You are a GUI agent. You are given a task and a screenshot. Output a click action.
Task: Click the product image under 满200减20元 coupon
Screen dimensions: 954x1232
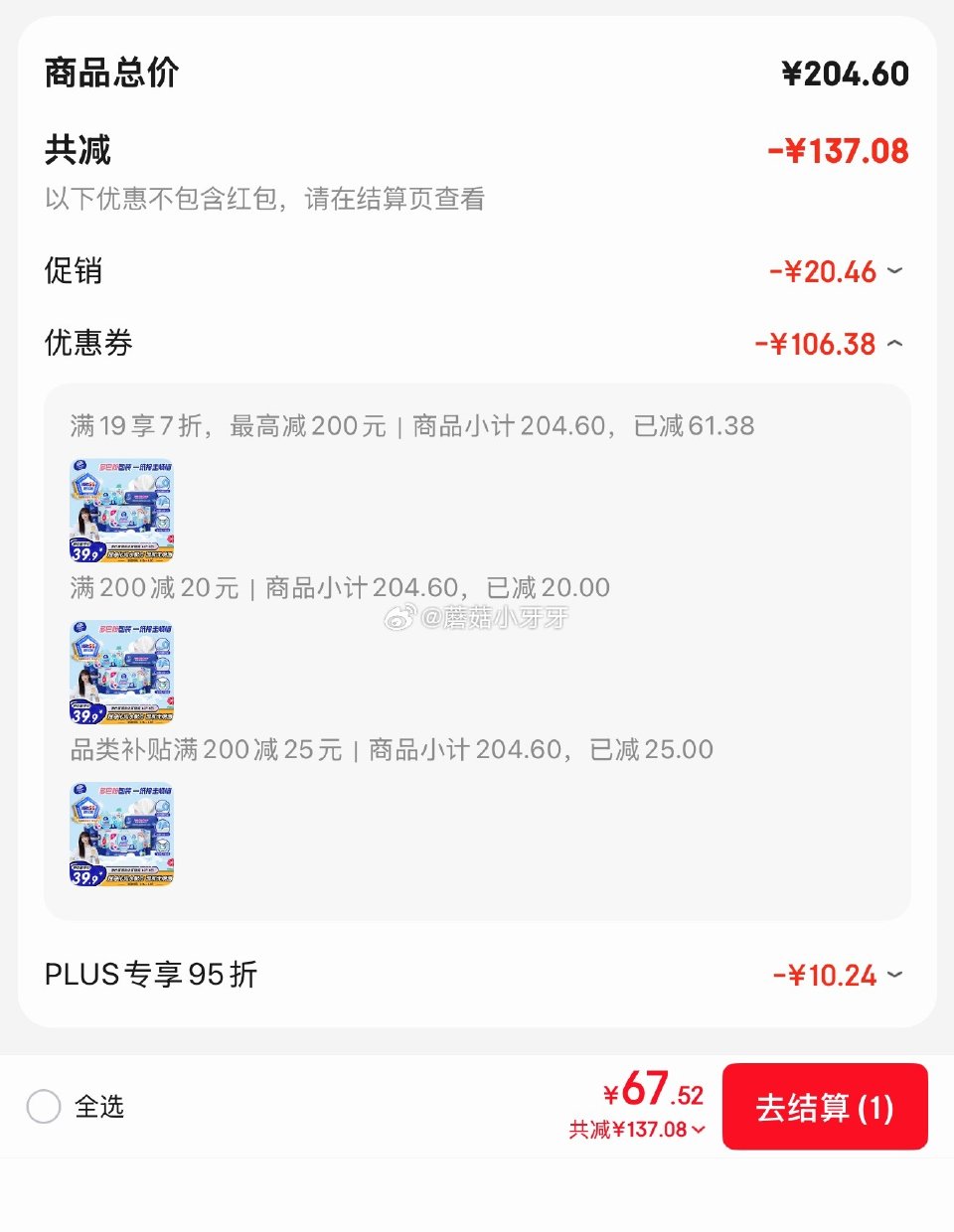[119, 671]
